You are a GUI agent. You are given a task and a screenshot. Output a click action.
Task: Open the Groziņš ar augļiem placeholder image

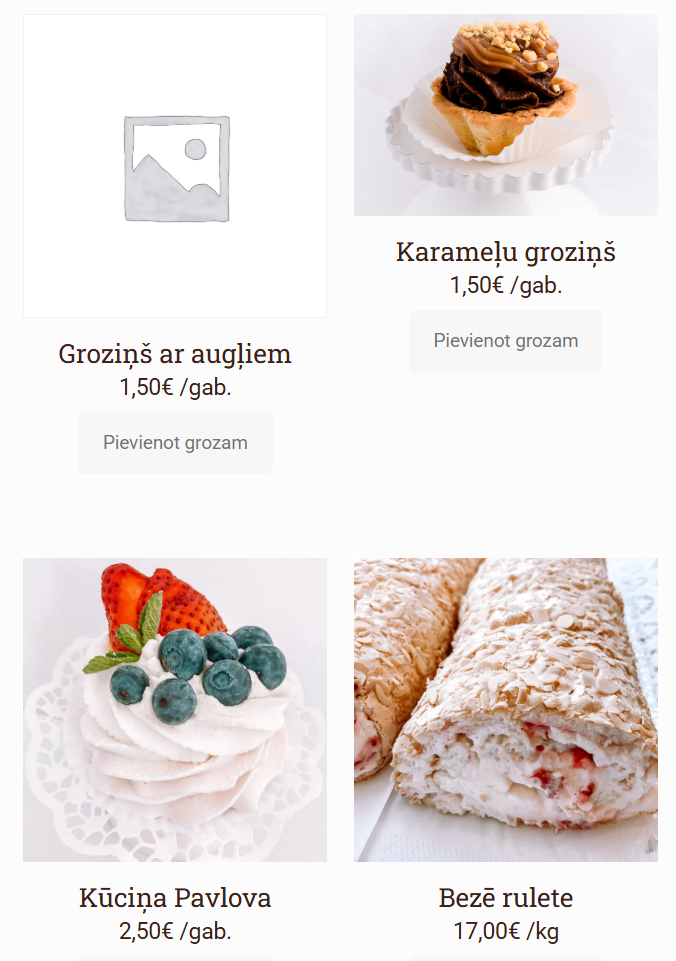click(175, 166)
